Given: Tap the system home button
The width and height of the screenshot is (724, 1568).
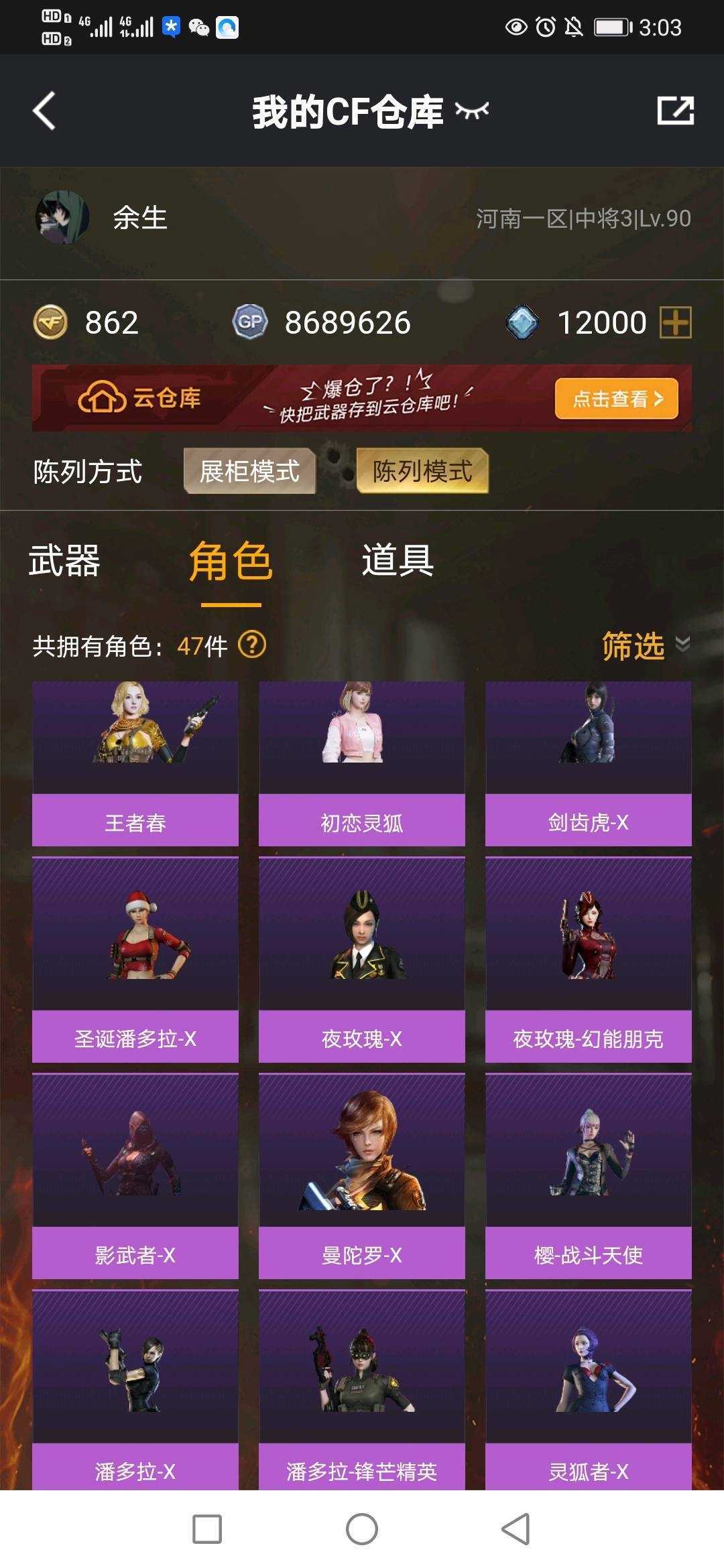Looking at the screenshot, I should tap(362, 1529).
